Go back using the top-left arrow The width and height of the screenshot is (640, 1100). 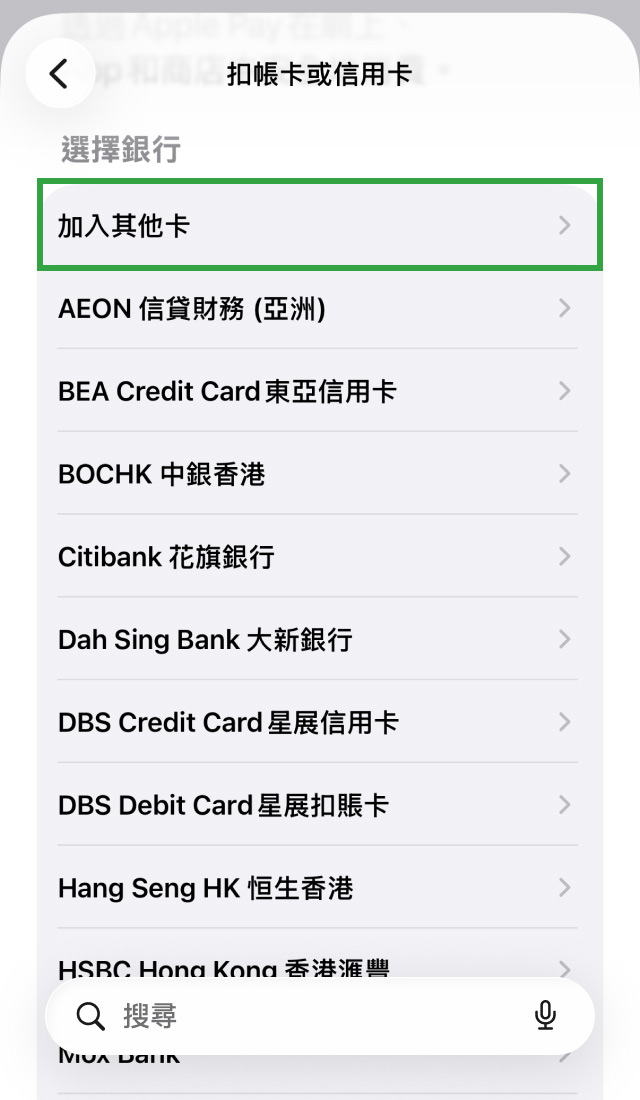[x=60, y=73]
